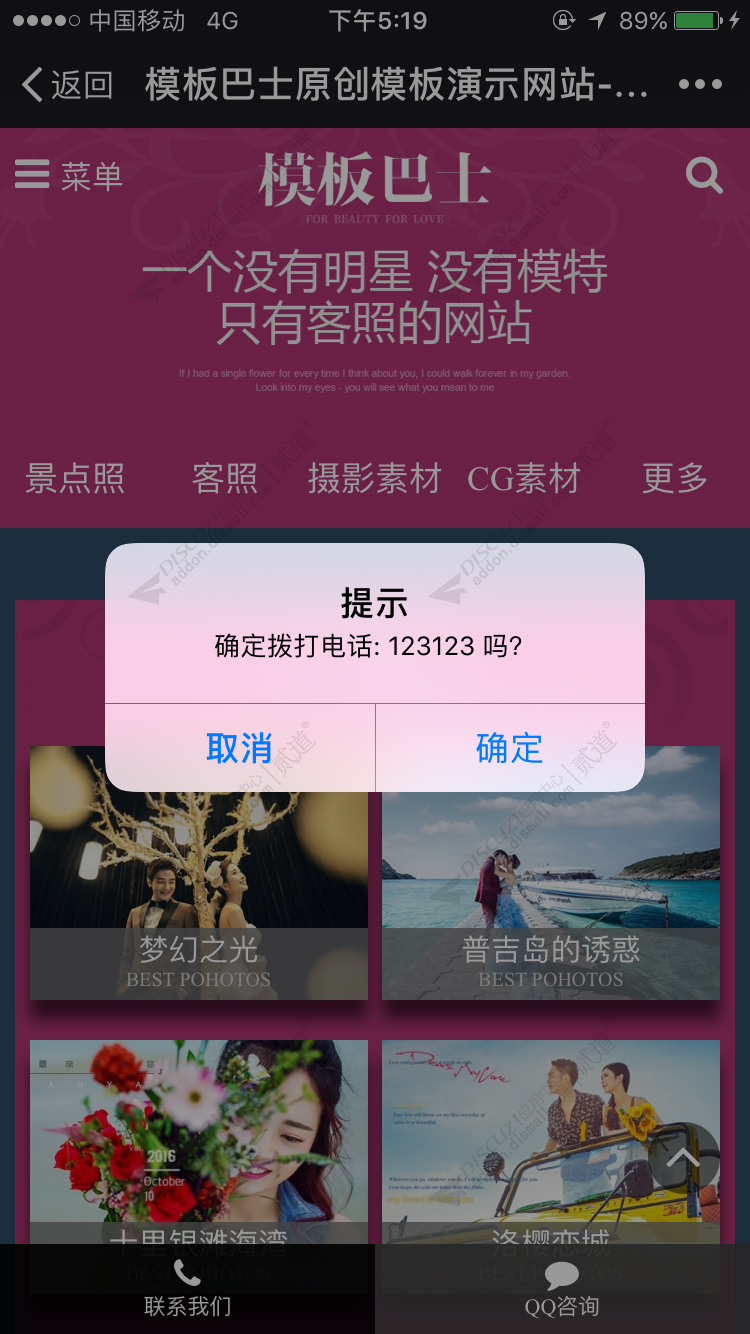
Task: Expand the 更多 category
Action: point(674,479)
